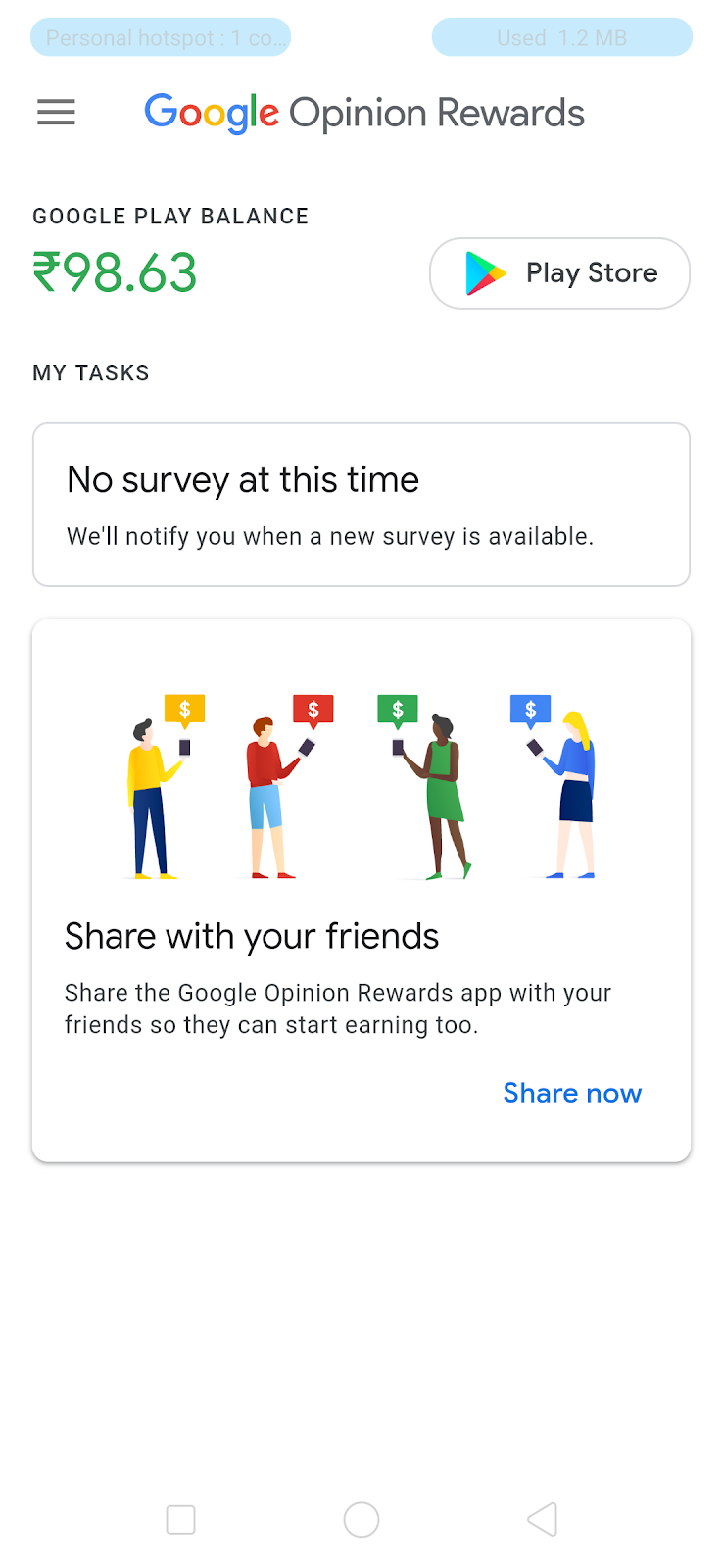The image size is (723, 1568).
Task: Tap the ₹98.63 balance amount
Action: [x=115, y=273]
